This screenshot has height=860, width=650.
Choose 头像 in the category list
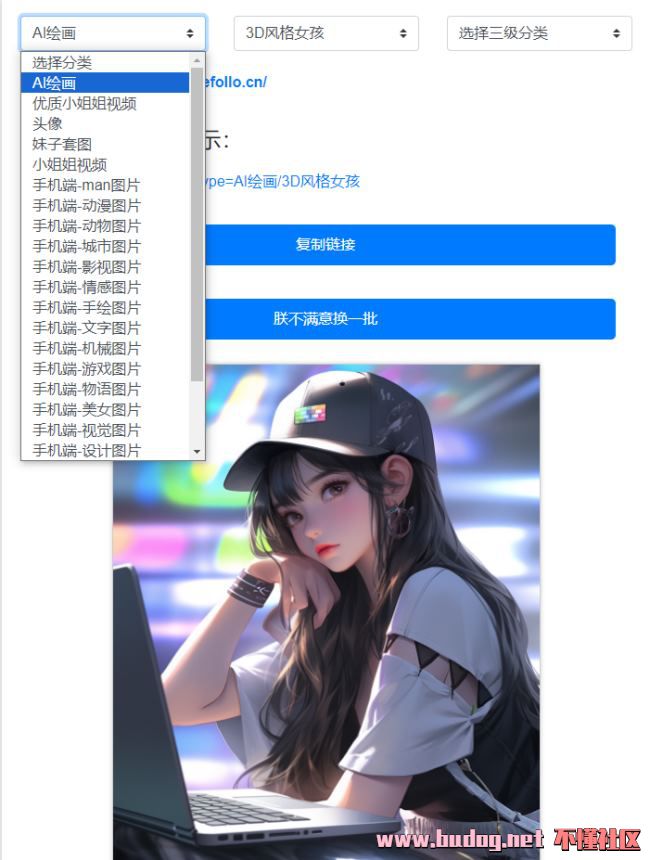pos(48,124)
